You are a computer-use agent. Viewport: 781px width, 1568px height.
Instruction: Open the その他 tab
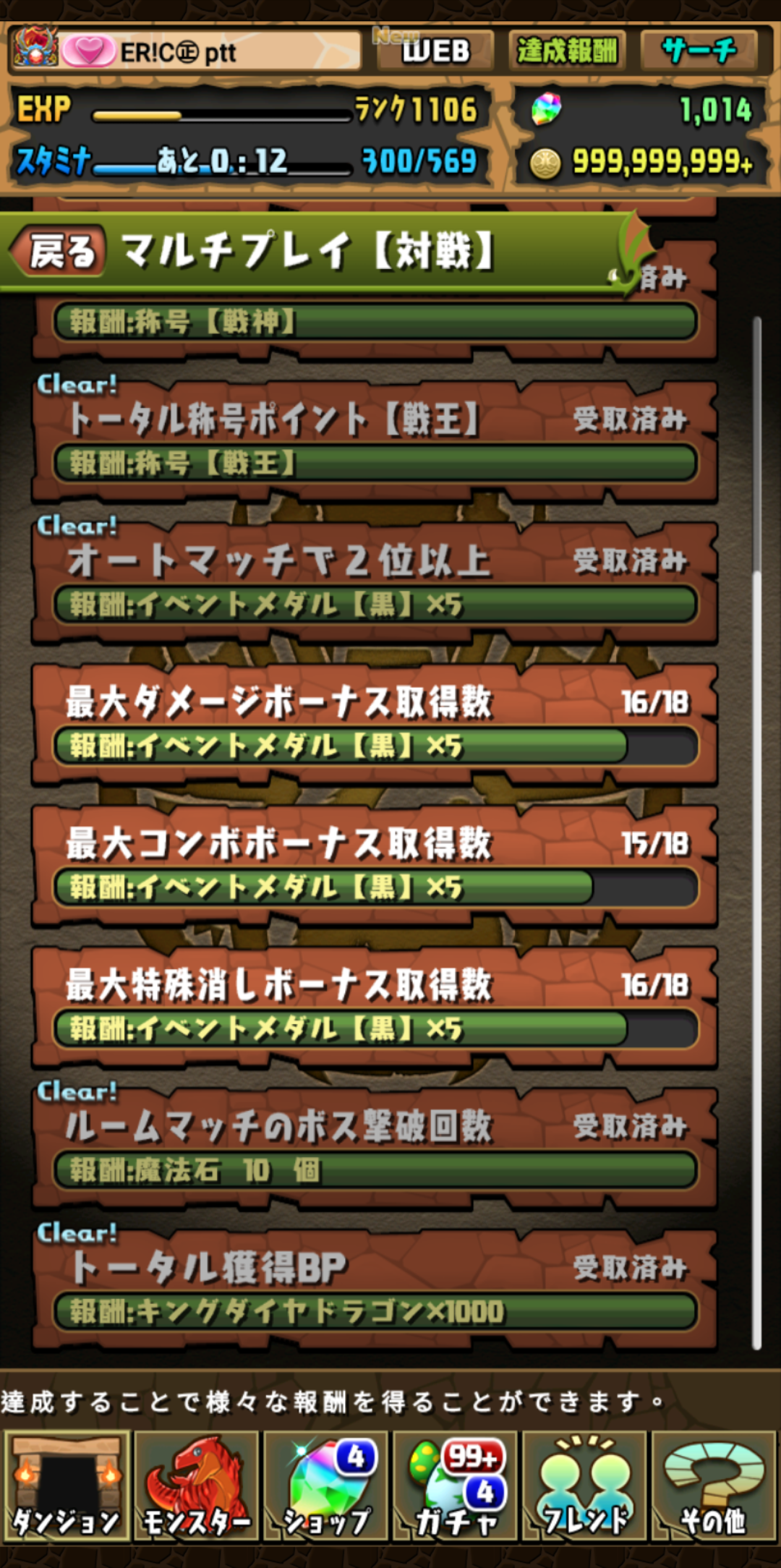point(714,1486)
